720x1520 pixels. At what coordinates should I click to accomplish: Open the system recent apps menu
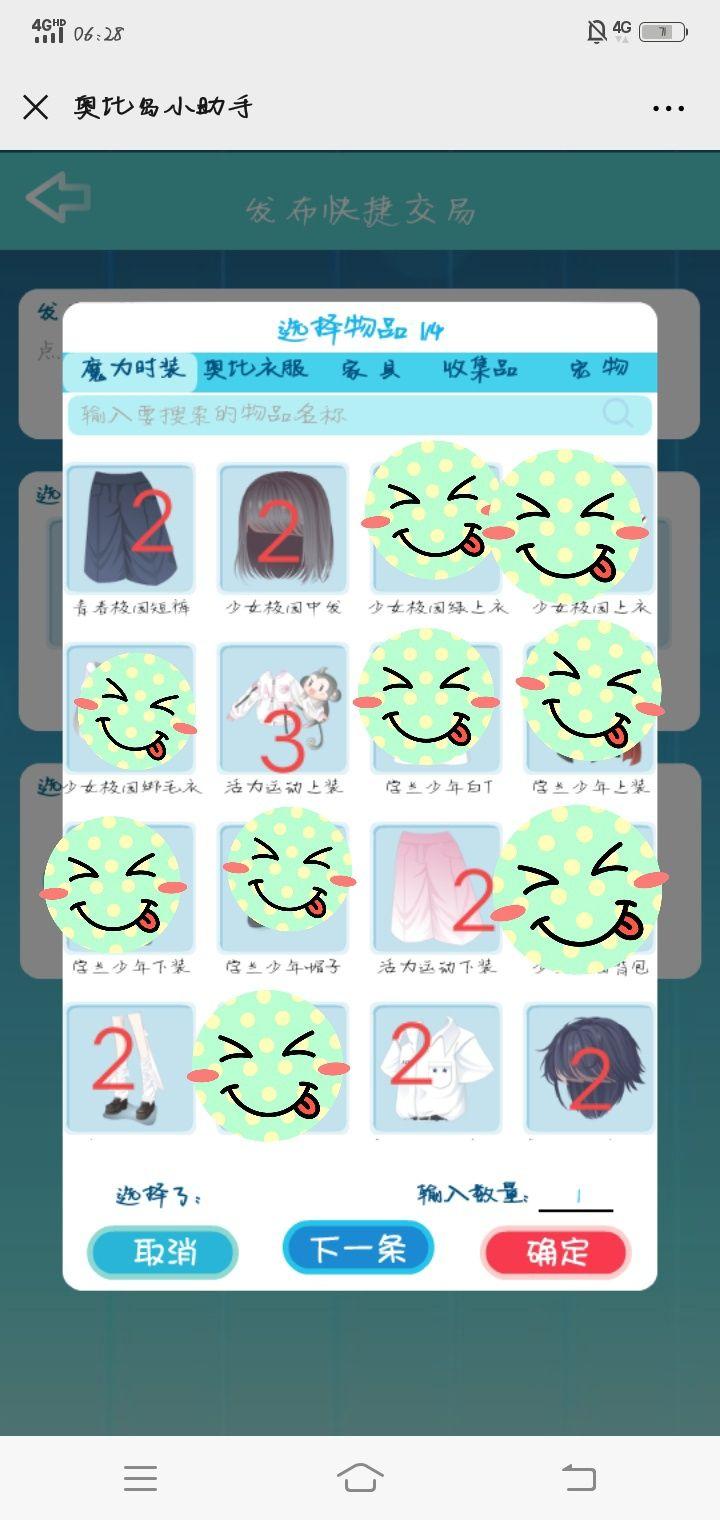coord(140,1478)
